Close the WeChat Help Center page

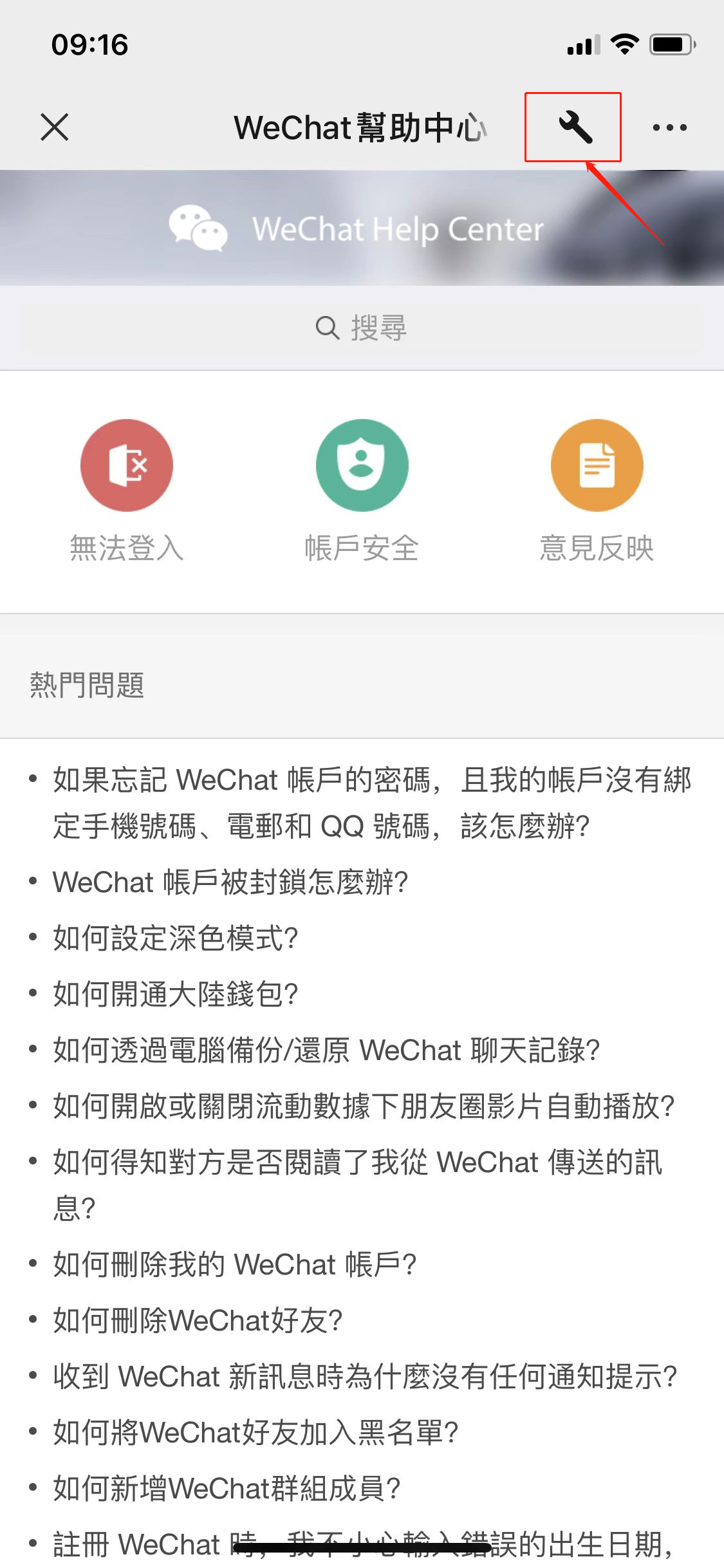55,127
